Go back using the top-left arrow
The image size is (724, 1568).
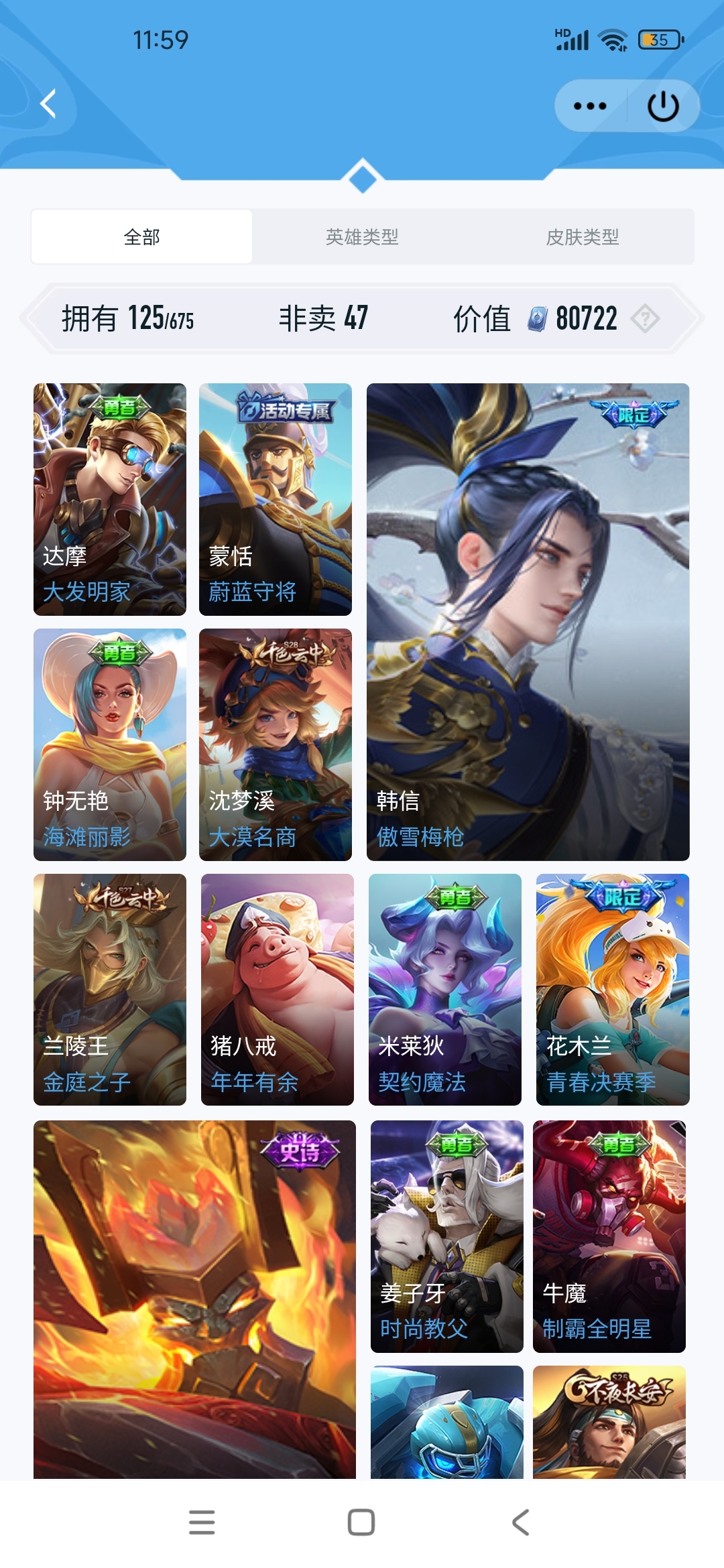48,104
